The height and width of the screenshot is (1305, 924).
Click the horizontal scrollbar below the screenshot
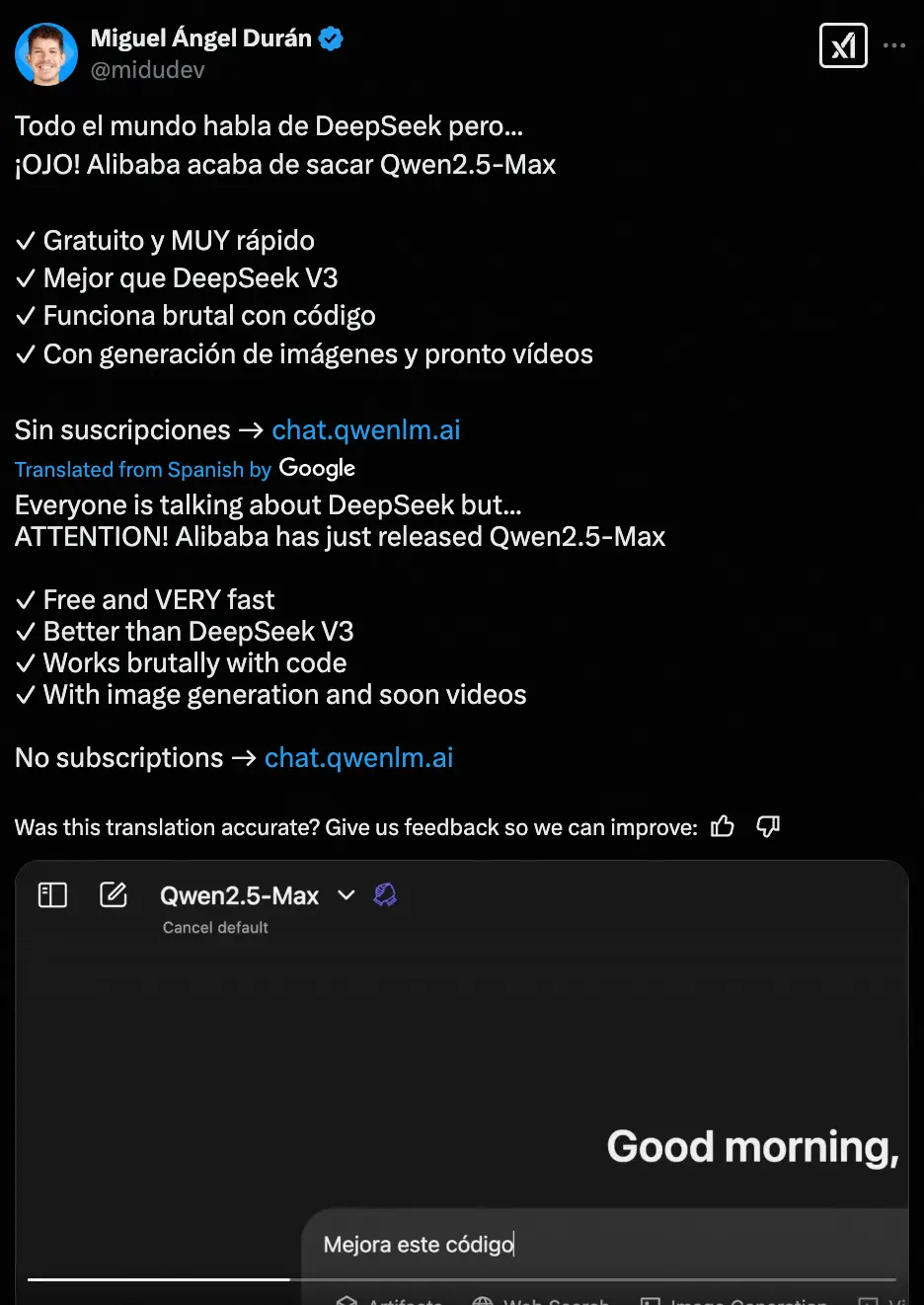[x=158, y=1279]
